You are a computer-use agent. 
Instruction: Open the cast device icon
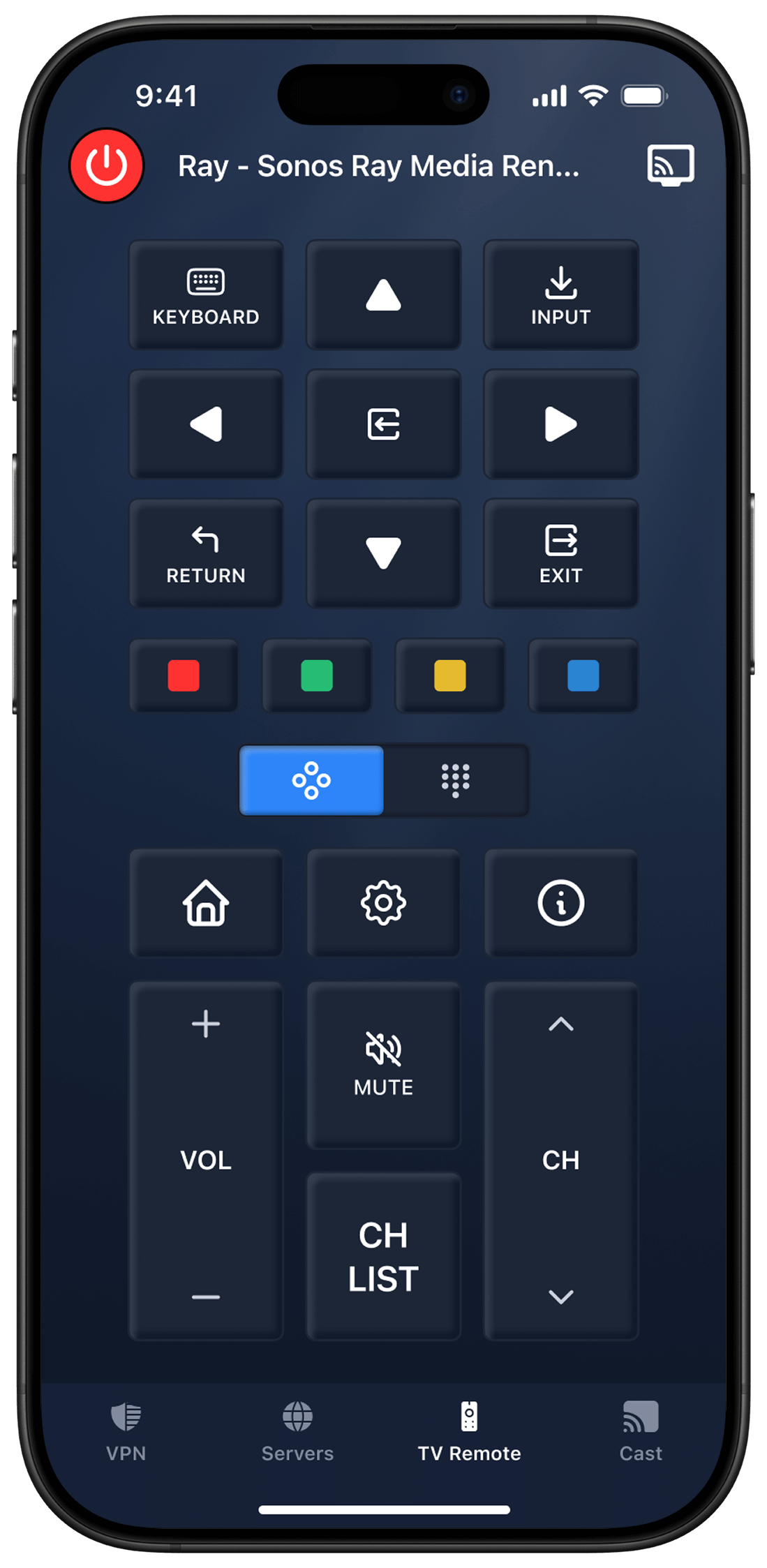tap(670, 165)
